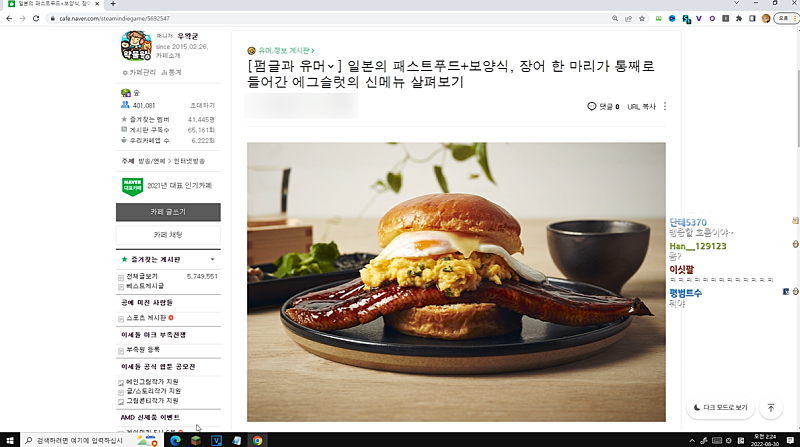Tap the 초대하기 invite link
Screen dimensions: 800x447
pos(203,105)
